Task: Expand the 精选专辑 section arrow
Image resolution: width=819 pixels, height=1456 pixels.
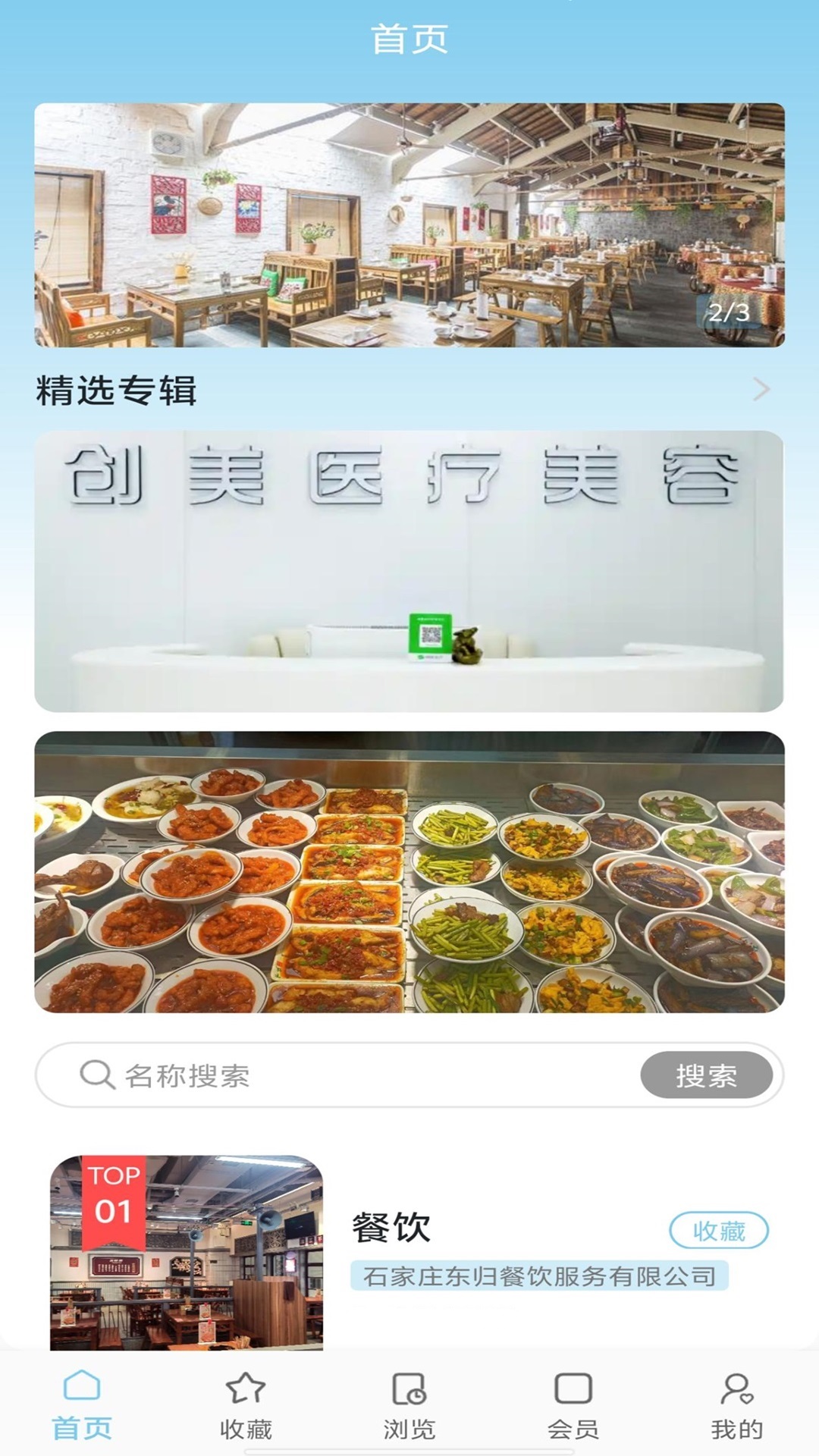Action: click(761, 390)
